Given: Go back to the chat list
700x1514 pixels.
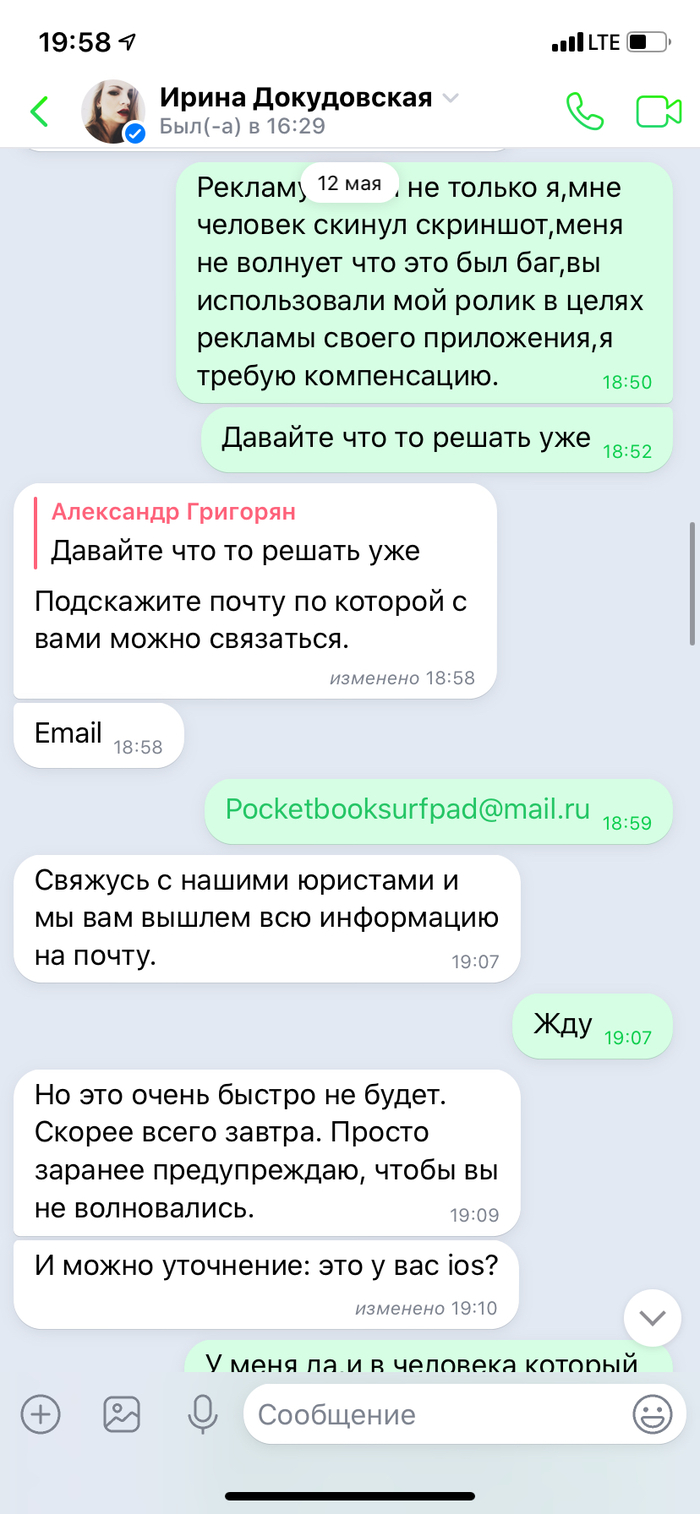Looking at the screenshot, I should (40, 111).
